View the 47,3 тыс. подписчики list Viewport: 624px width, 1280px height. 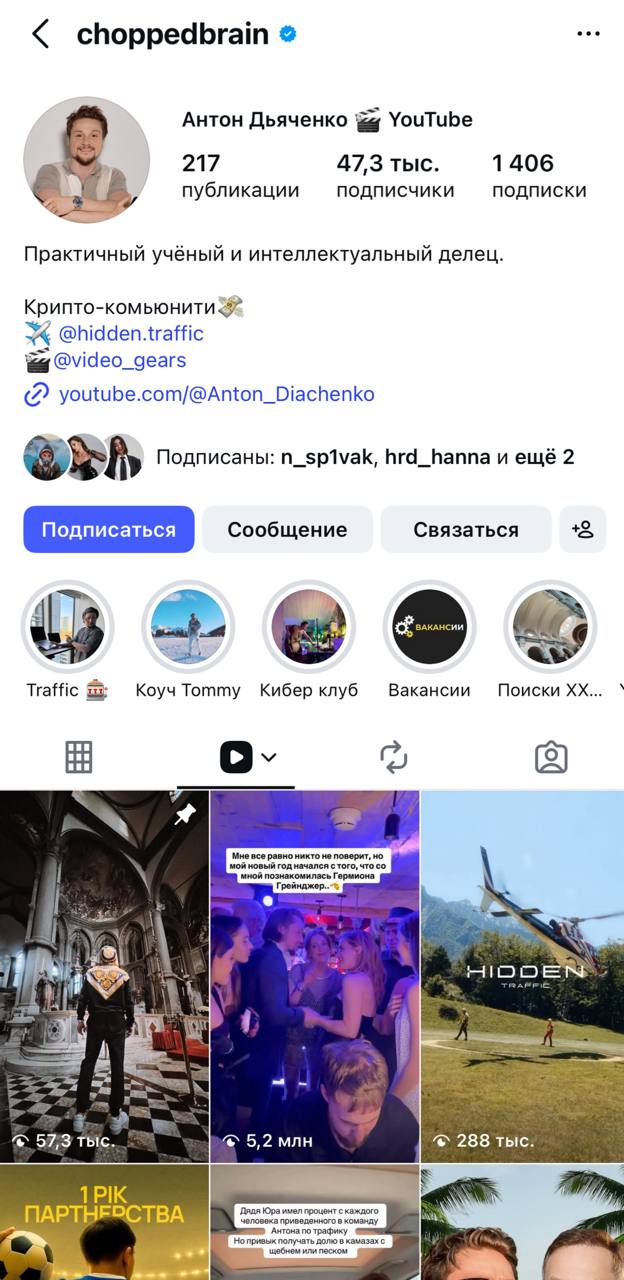pos(395,175)
